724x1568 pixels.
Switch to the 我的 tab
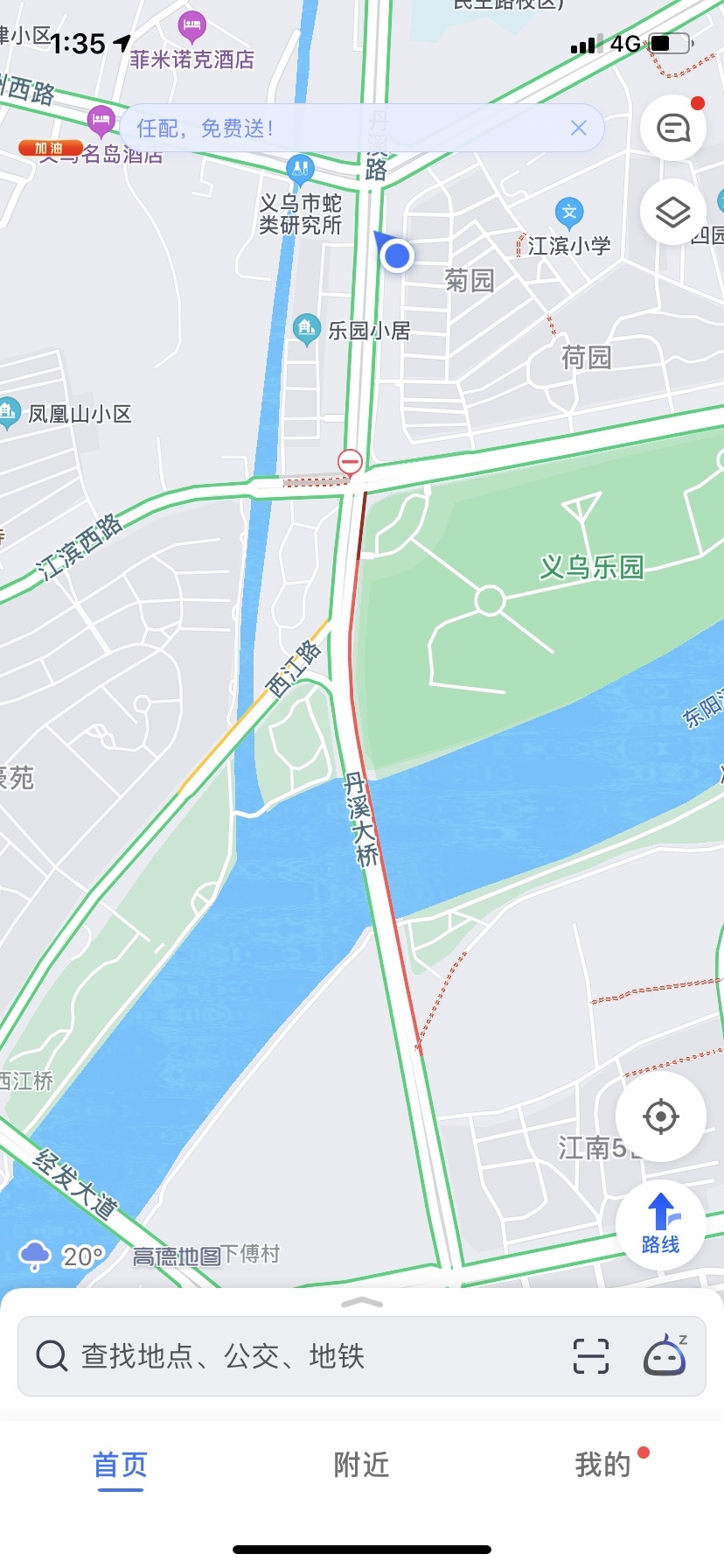602,1464
